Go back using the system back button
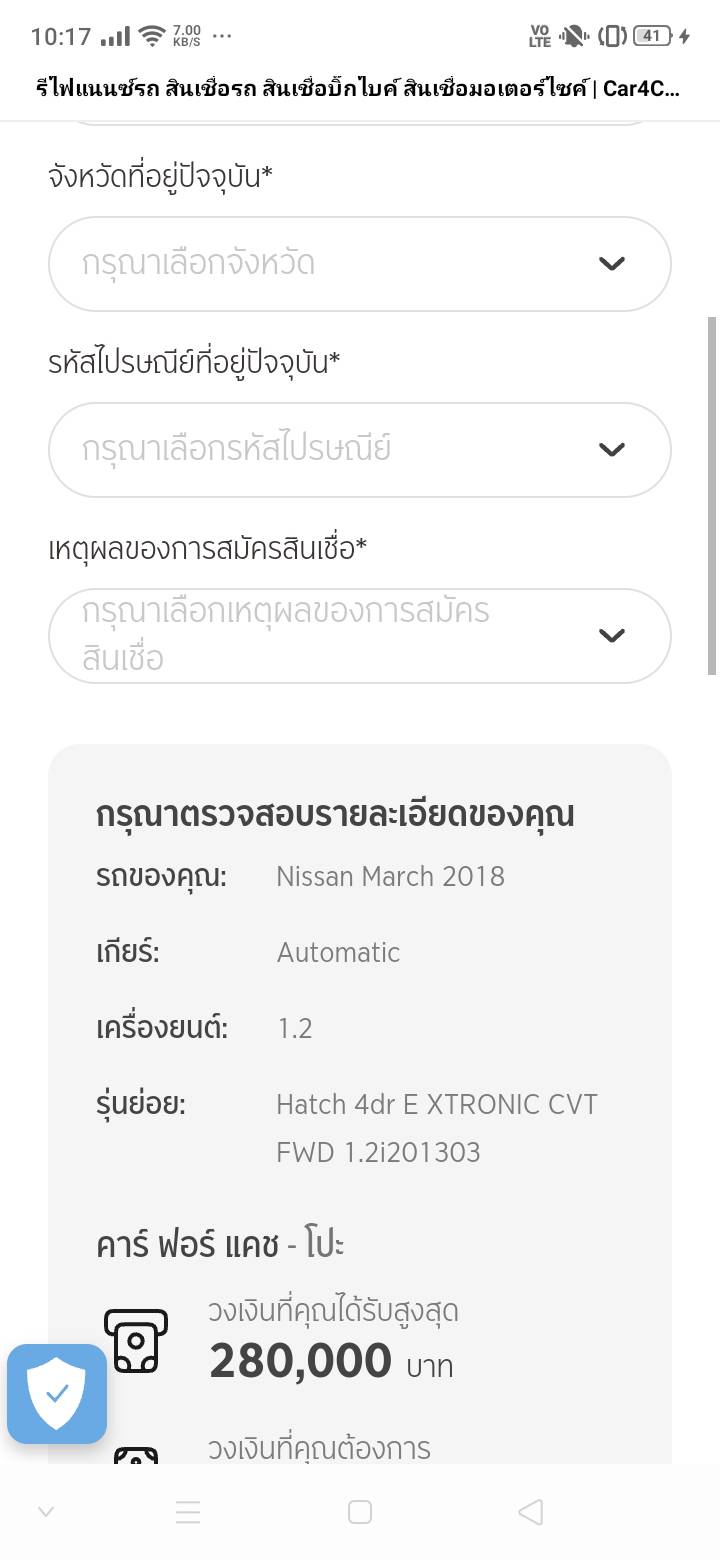The image size is (720, 1560). 531,1512
